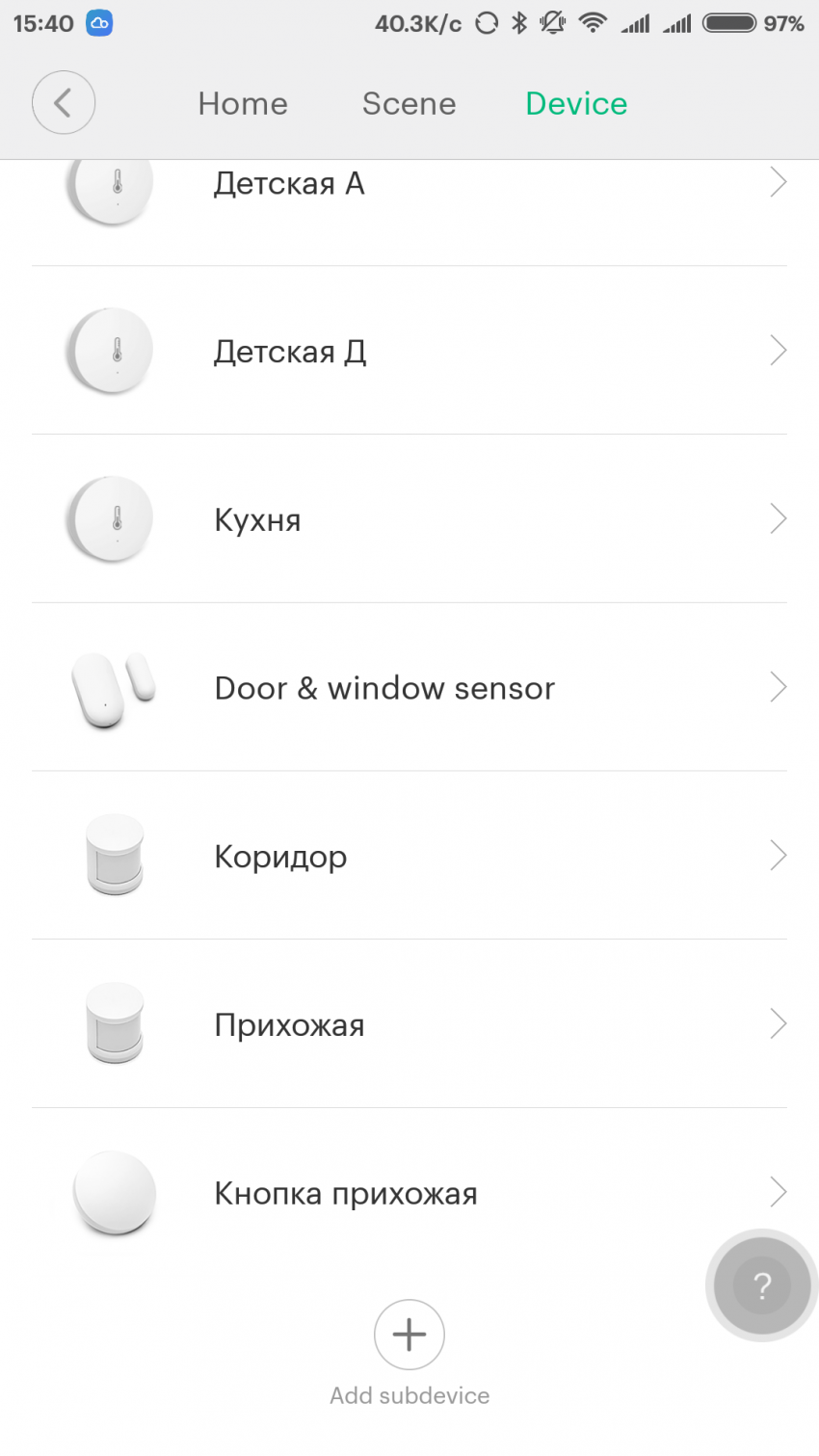The image size is (819, 1456).
Task: Select the Device tab
Action: pyautogui.click(x=576, y=104)
